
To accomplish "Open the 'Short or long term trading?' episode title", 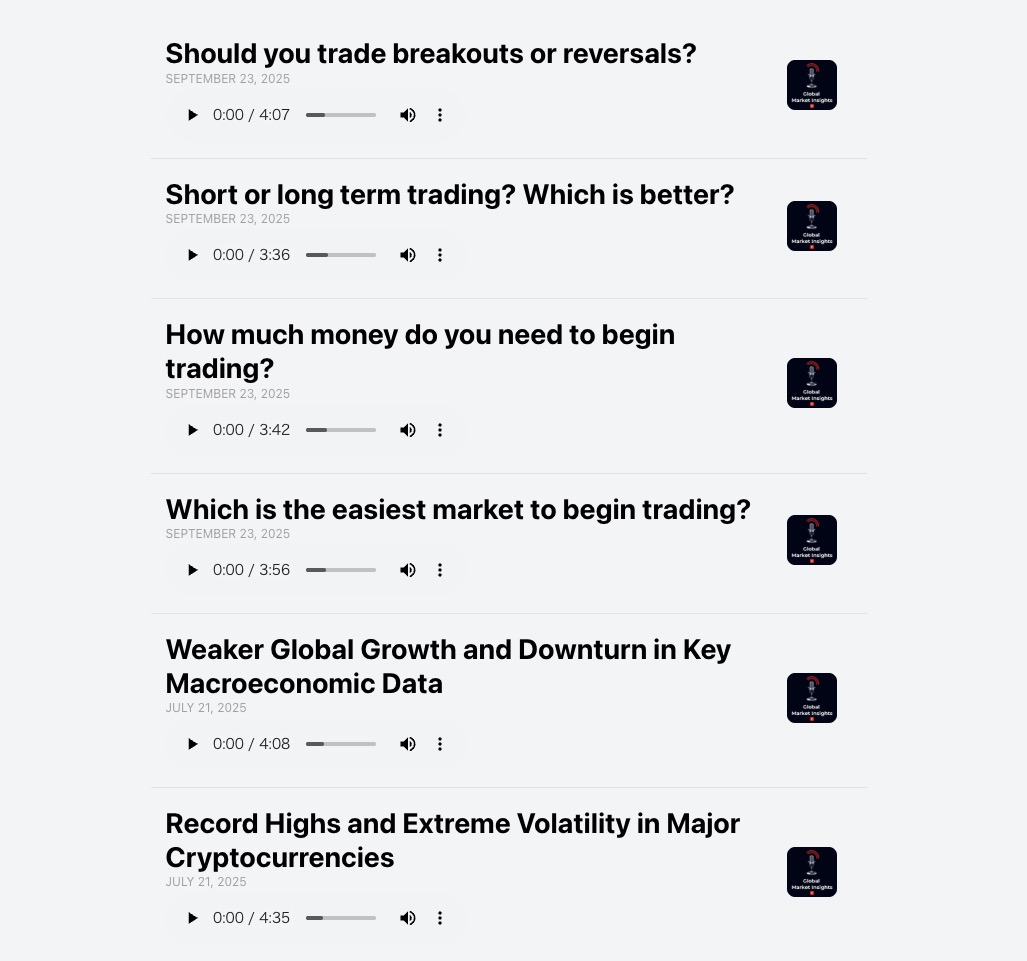I will point(449,194).
